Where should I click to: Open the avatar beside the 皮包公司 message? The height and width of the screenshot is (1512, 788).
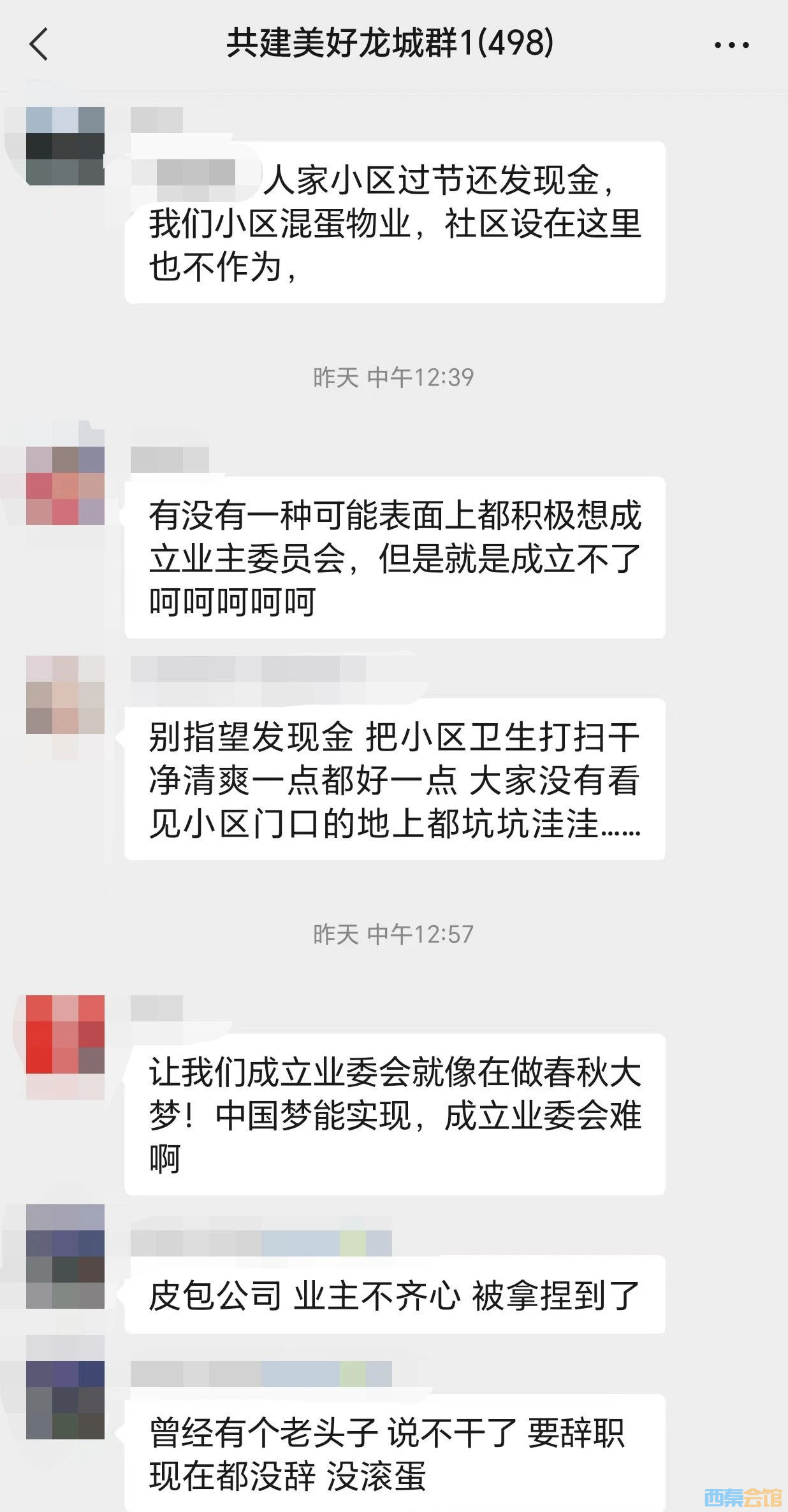(x=65, y=1256)
